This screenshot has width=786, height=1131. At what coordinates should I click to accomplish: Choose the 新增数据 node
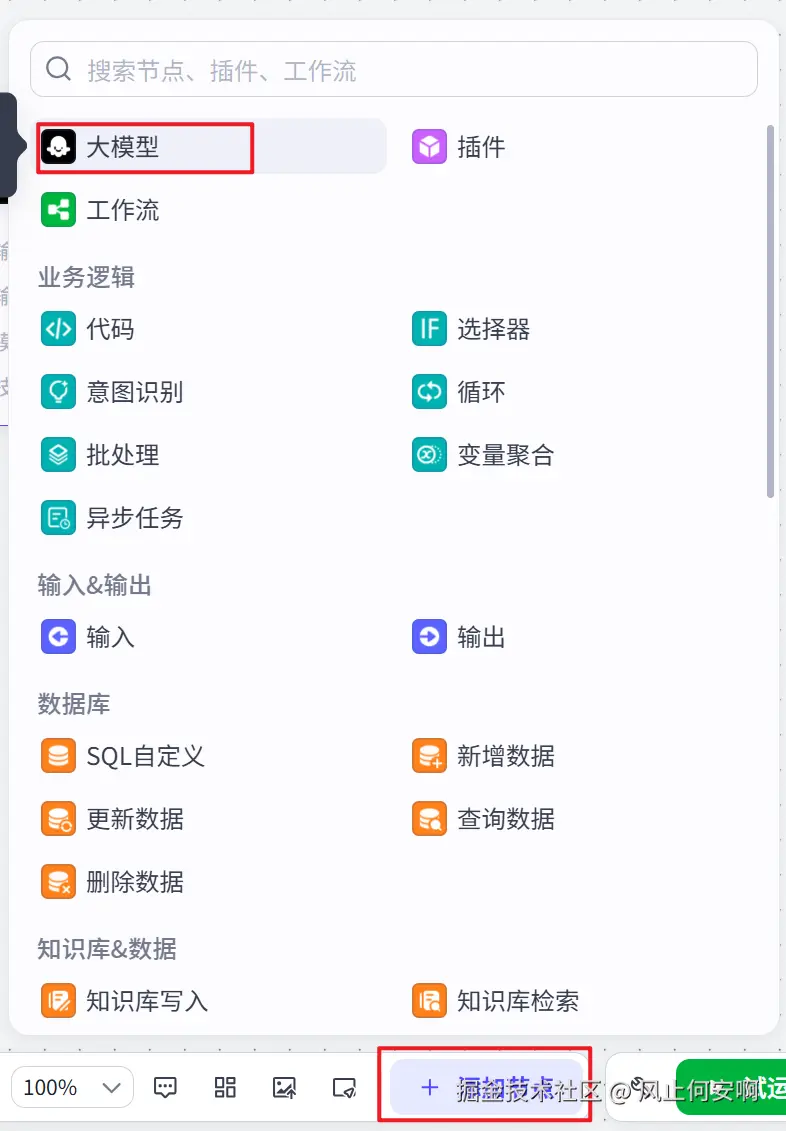[505, 756]
